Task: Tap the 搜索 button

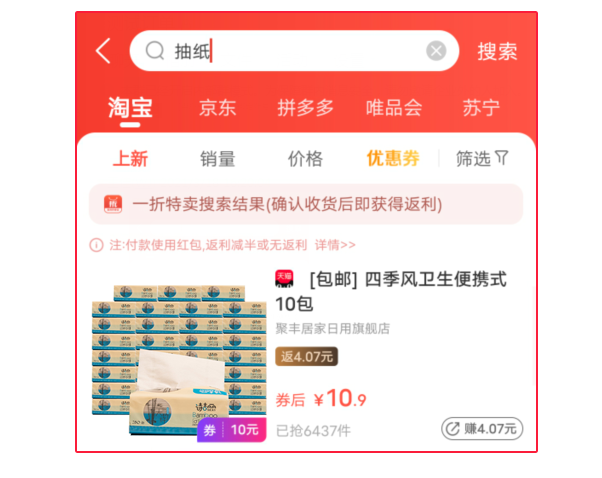Action: 497,52
